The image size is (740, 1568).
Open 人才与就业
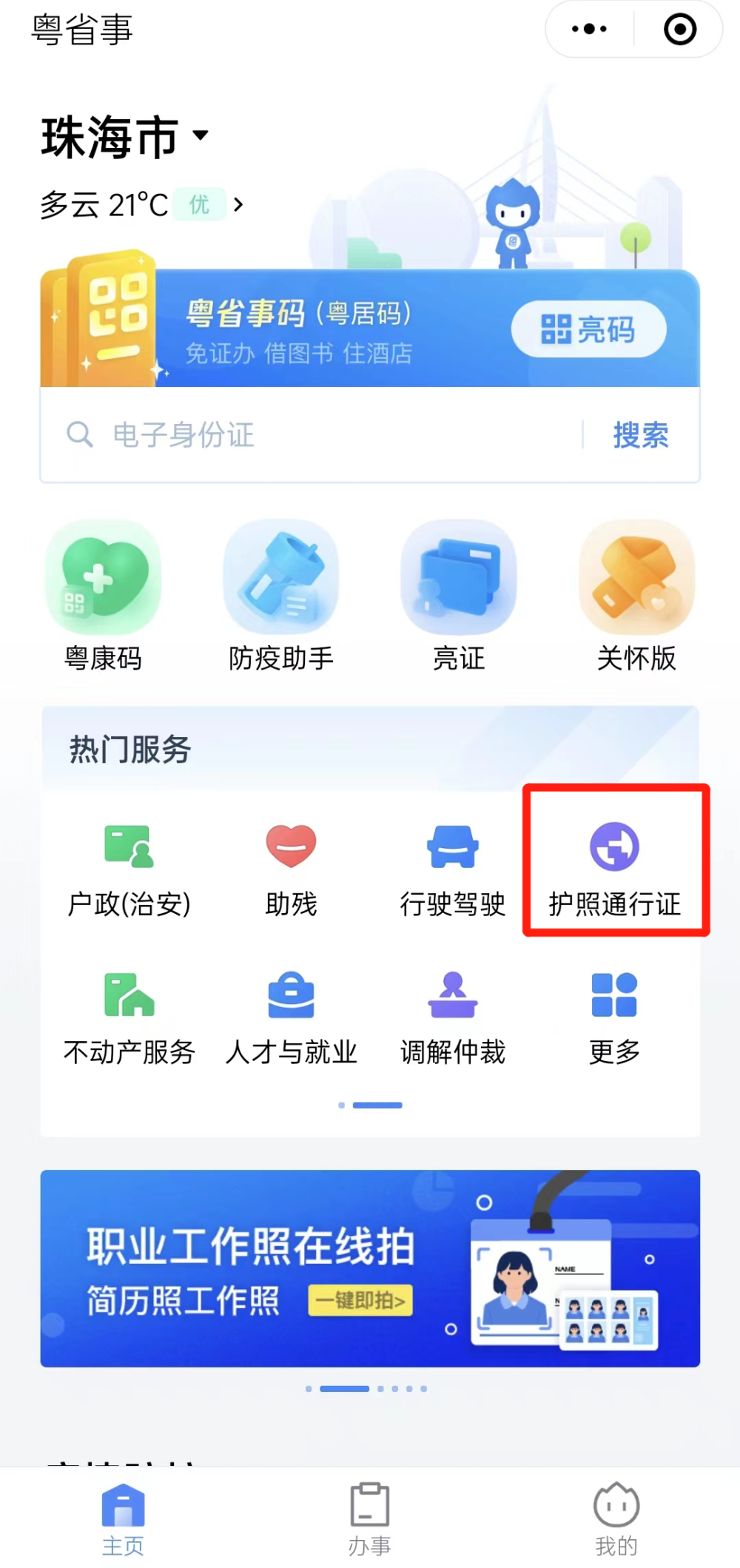[291, 1017]
